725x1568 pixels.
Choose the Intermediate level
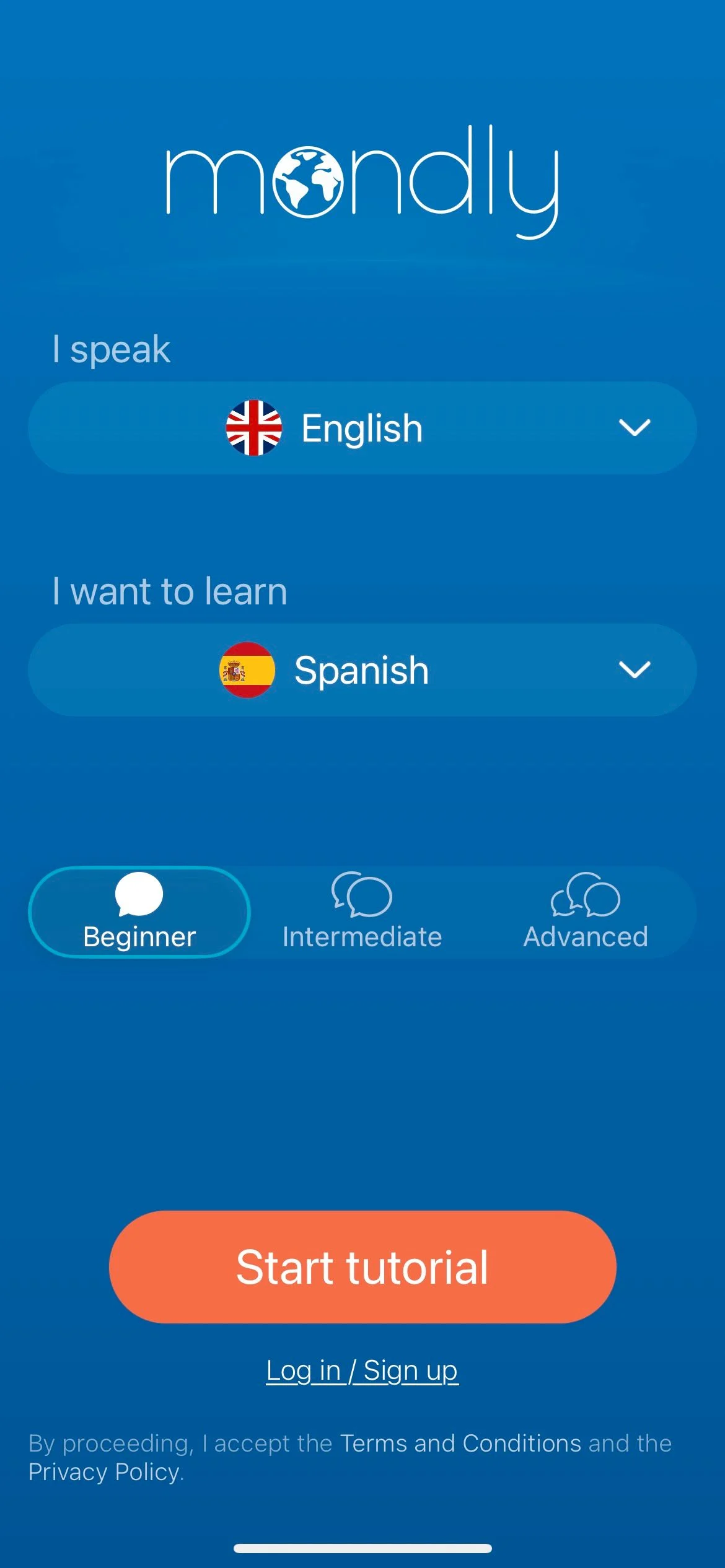click(x=362, y=912)
